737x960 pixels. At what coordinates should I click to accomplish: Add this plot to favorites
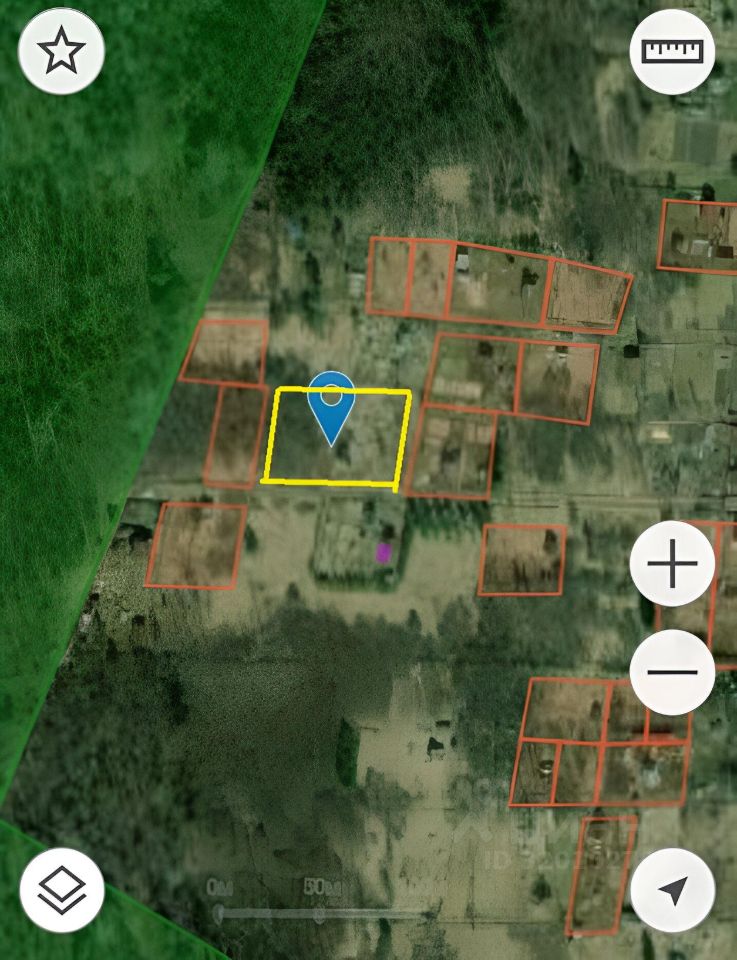click(62, 51)
